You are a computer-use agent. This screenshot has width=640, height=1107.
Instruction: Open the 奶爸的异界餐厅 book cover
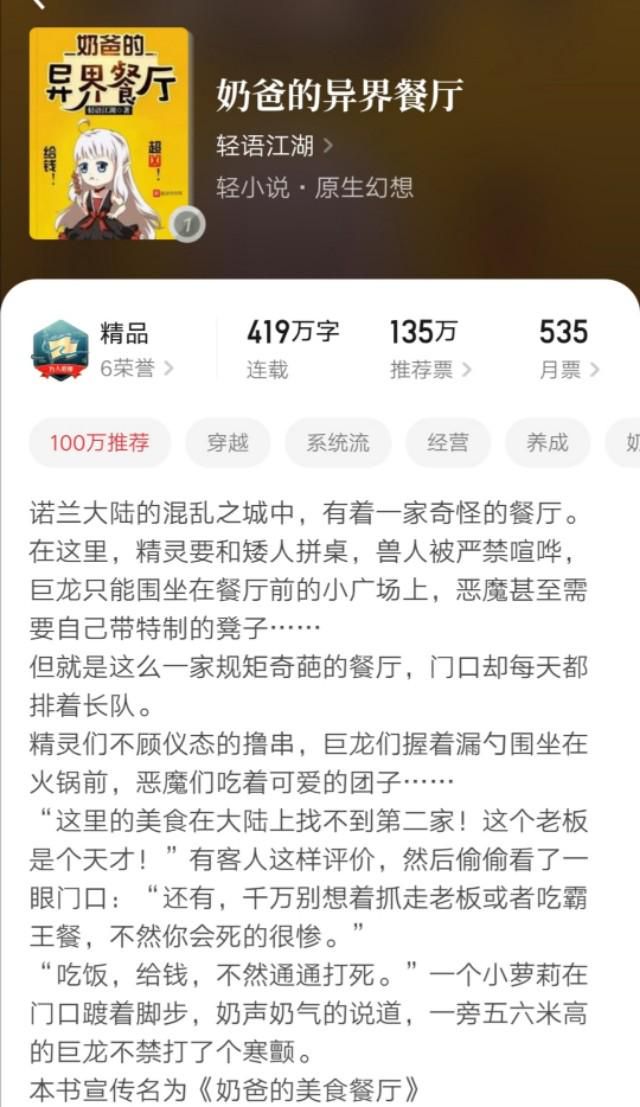110,133
